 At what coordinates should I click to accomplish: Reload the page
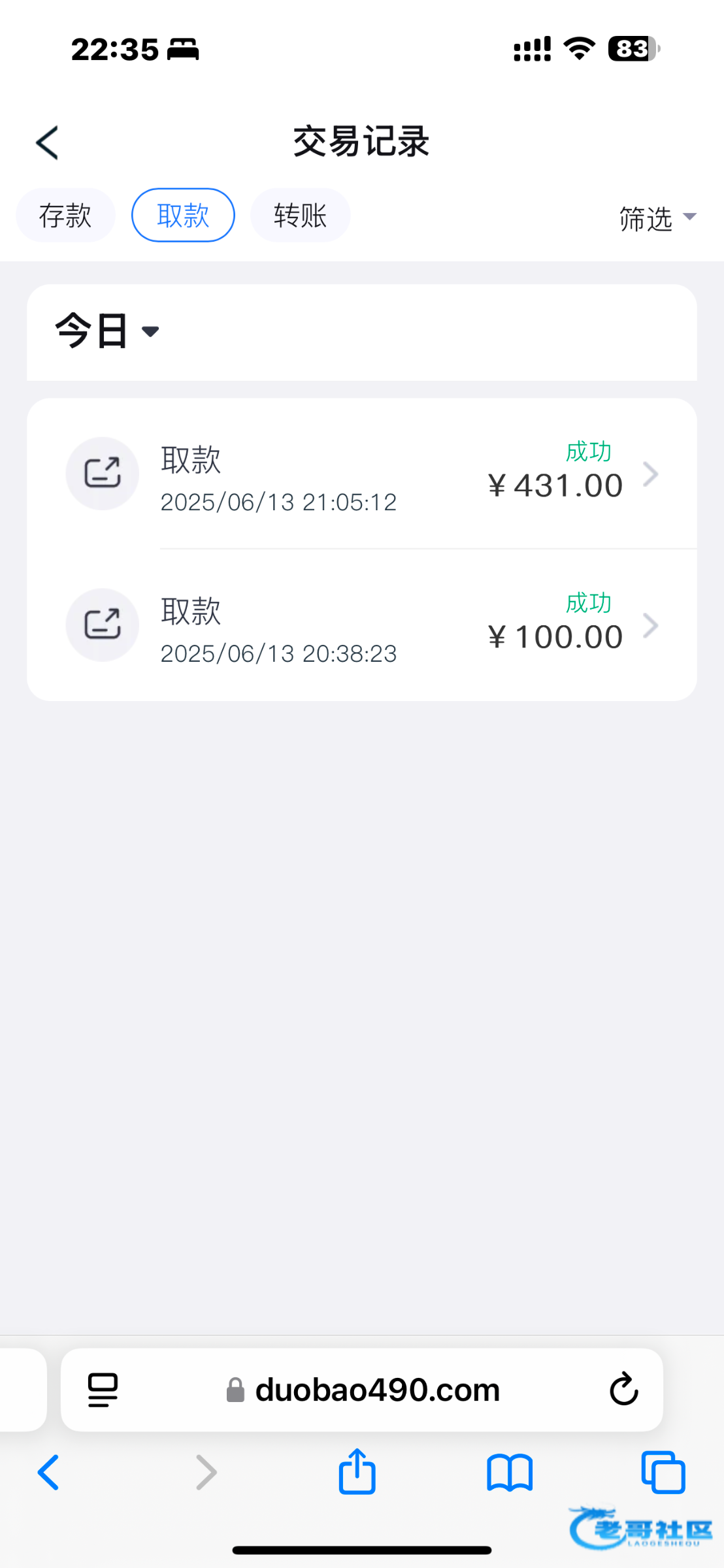624,1389
